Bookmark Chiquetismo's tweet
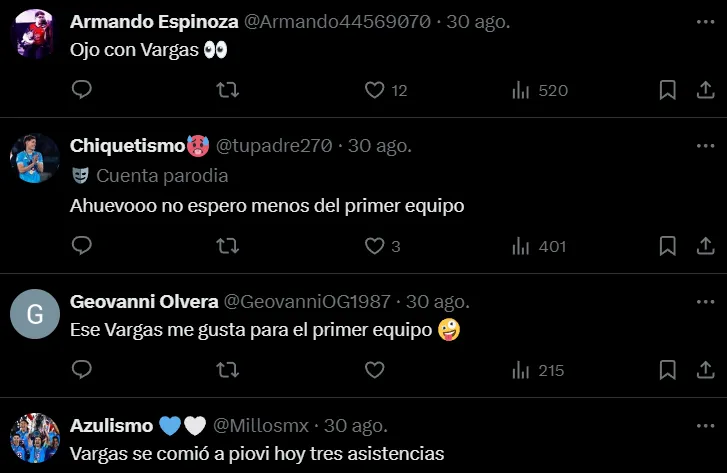Screen dimensions: 727x473 click(667, 246)
